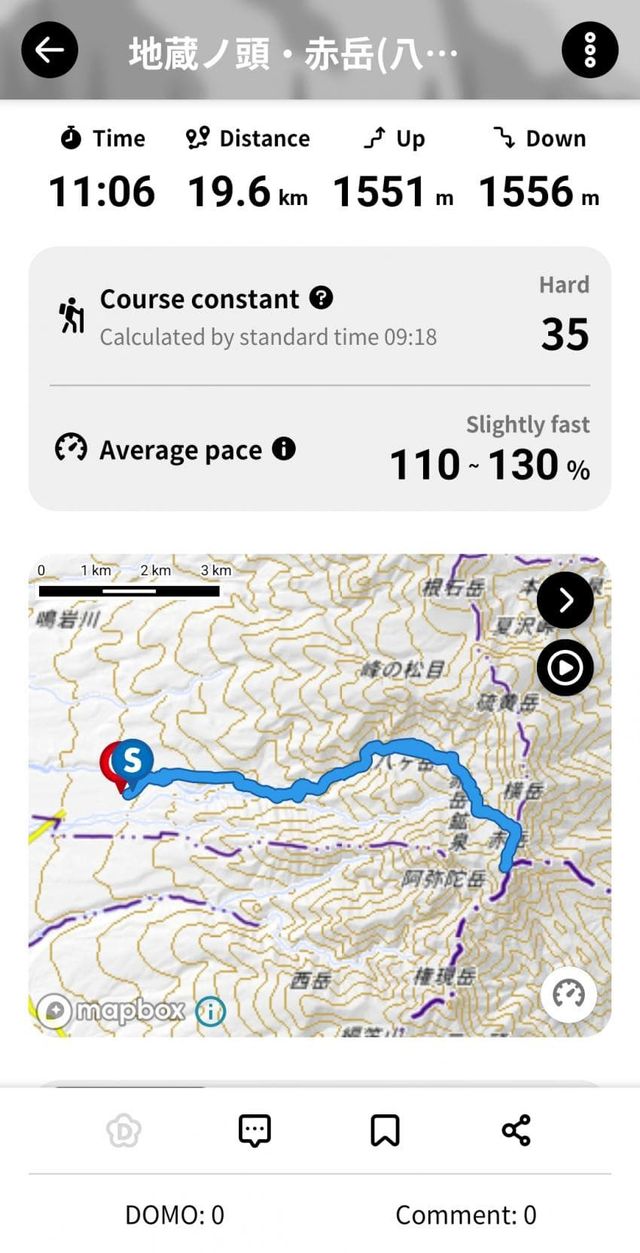The image size is (640, 1253).
Task: Play the route animation on the map
Action: click(x=565, y=667)
